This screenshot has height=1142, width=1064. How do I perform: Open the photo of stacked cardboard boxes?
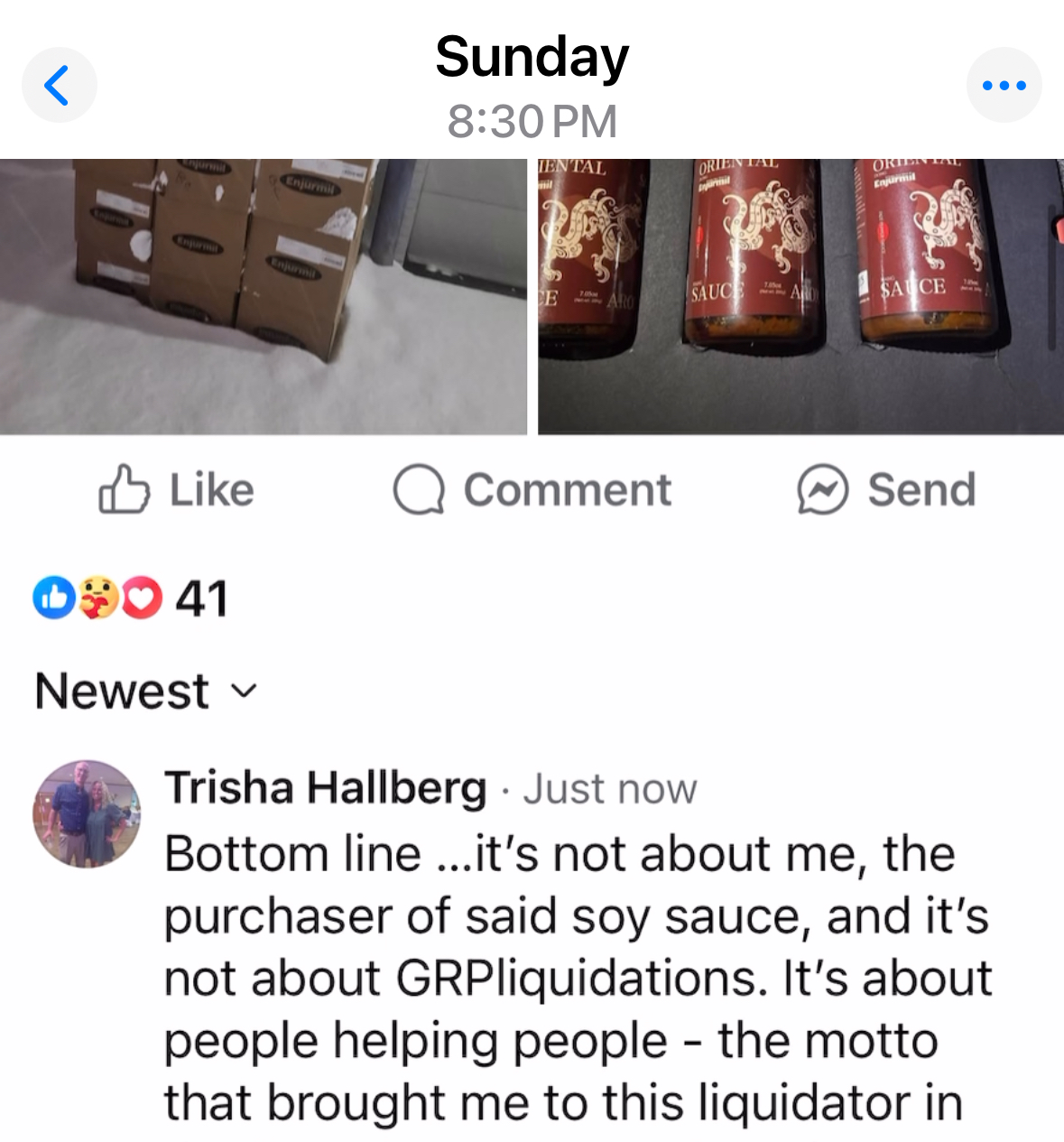[262, 296]
